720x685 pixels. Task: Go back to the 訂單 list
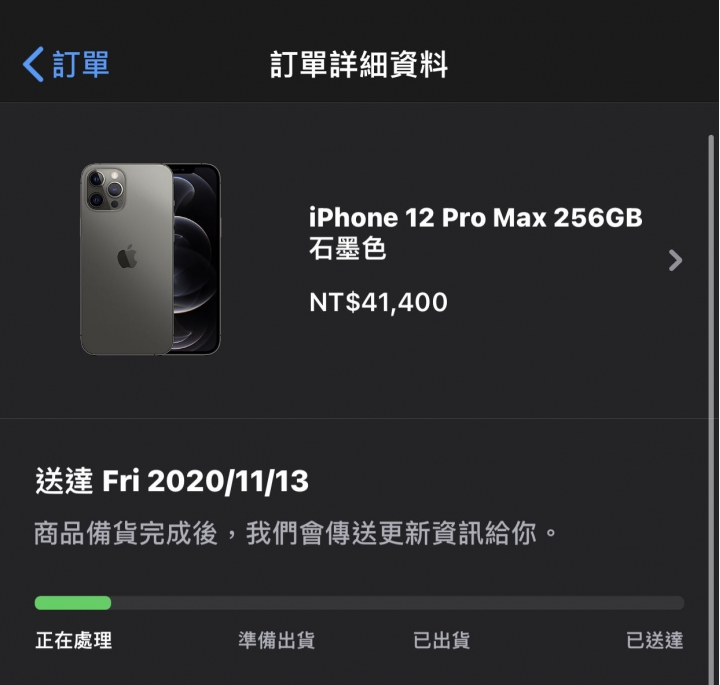coord(66,65)
